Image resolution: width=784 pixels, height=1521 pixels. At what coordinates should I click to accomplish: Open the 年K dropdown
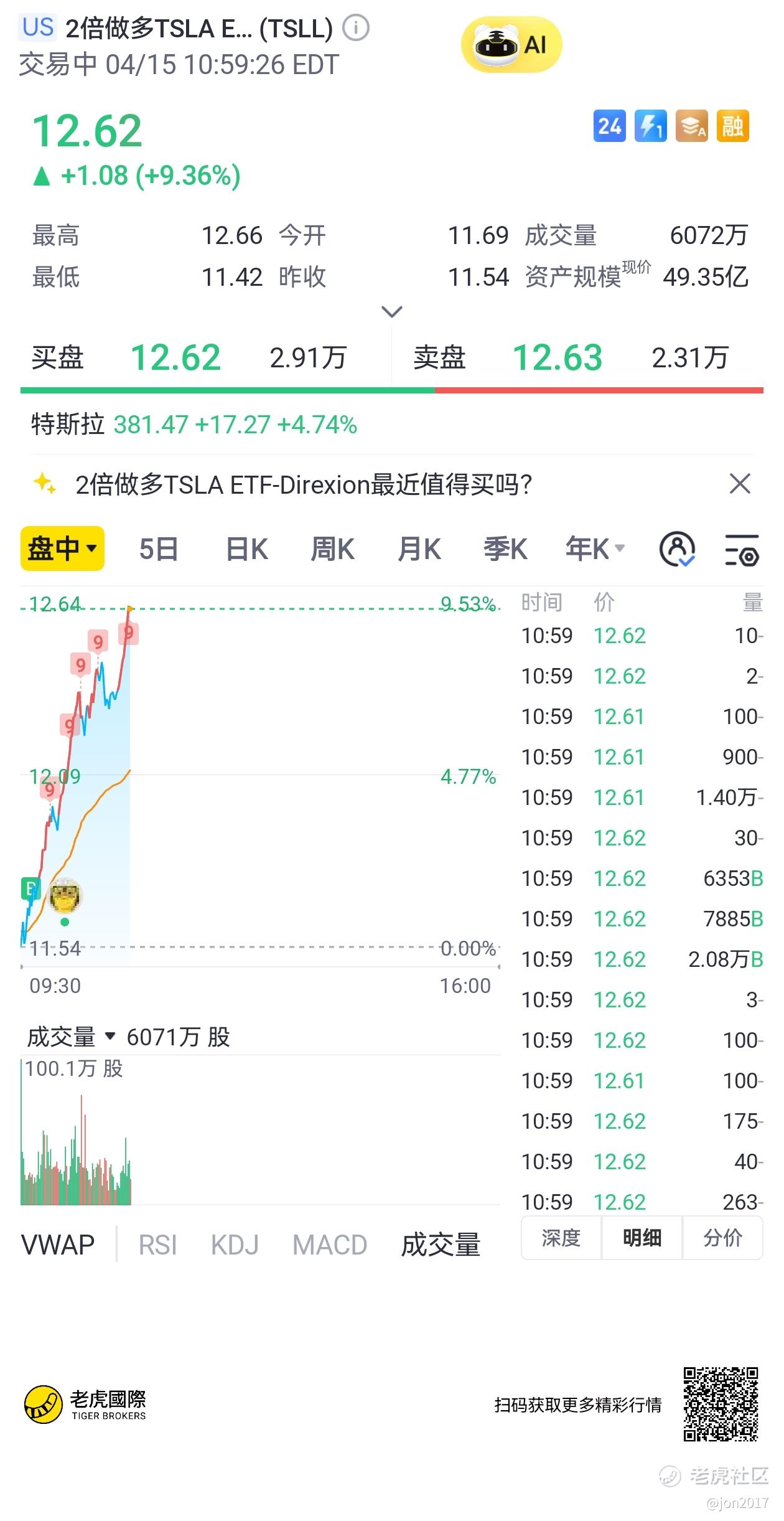click(x=594, y=550)
